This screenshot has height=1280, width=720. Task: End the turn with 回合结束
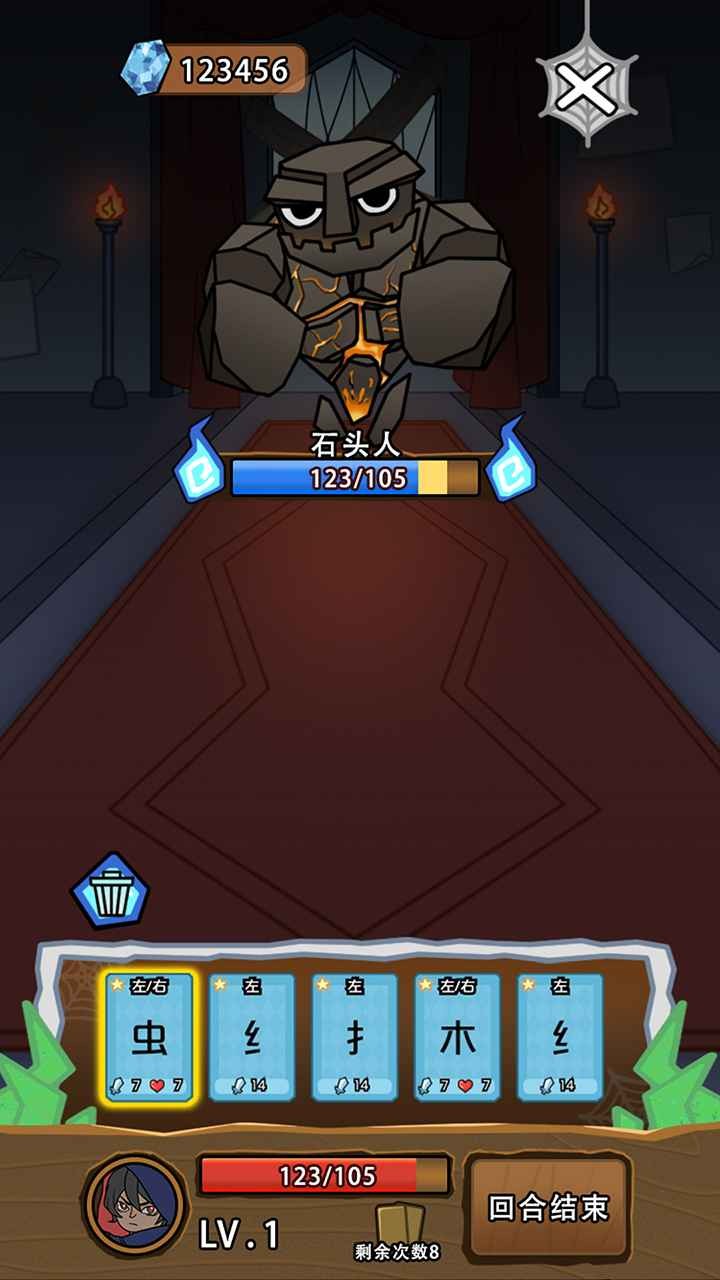pyautogui.click(x=548, y=1207)
